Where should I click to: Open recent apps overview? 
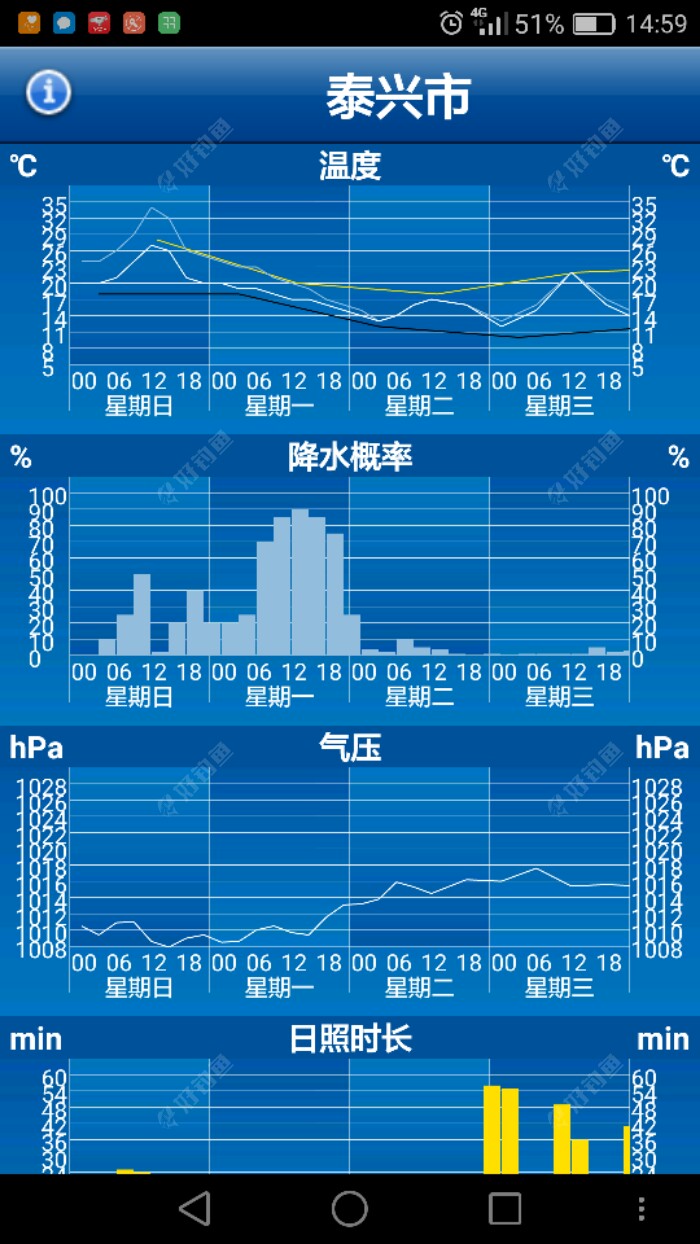tap(505, 1208)
